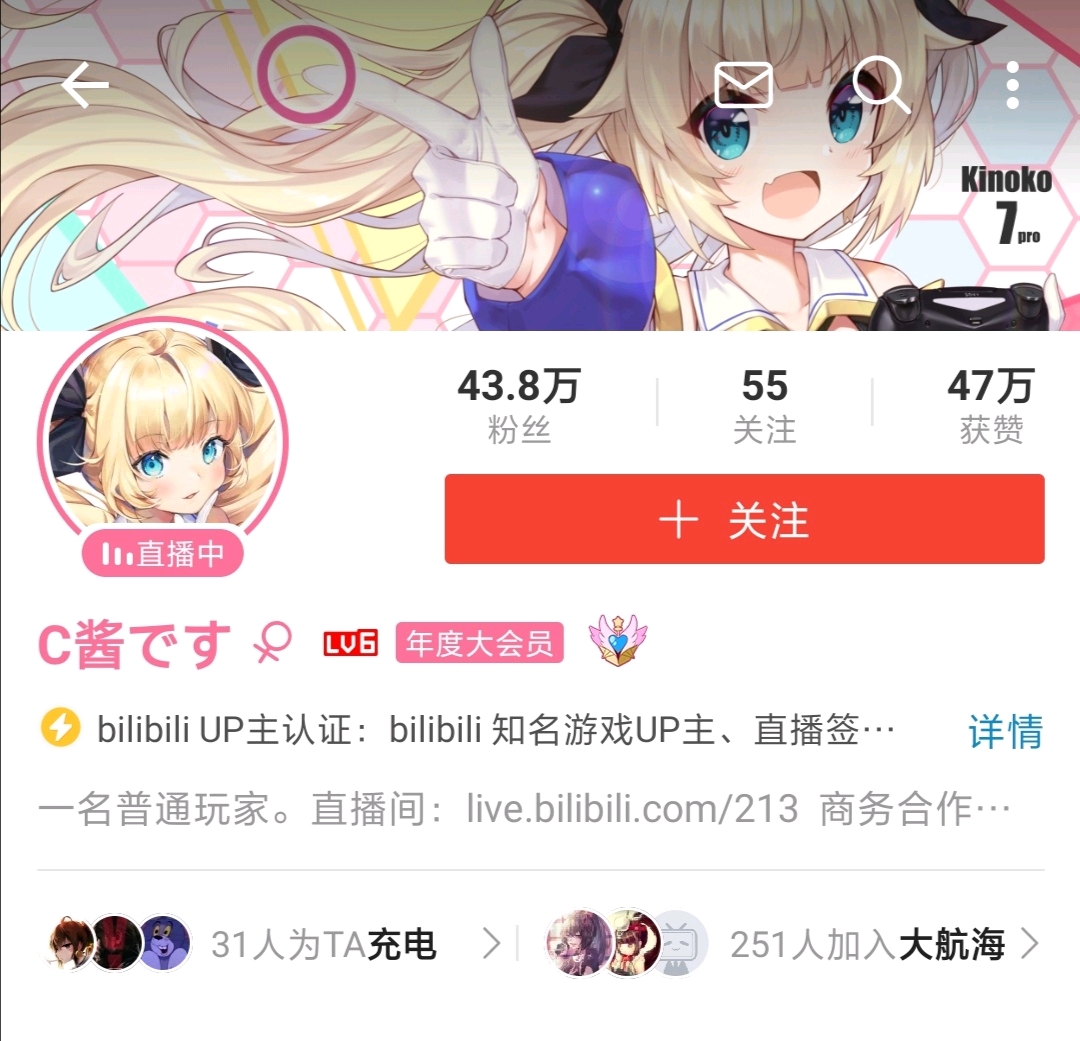Tap the 年度大会员 membership badge

479,644
